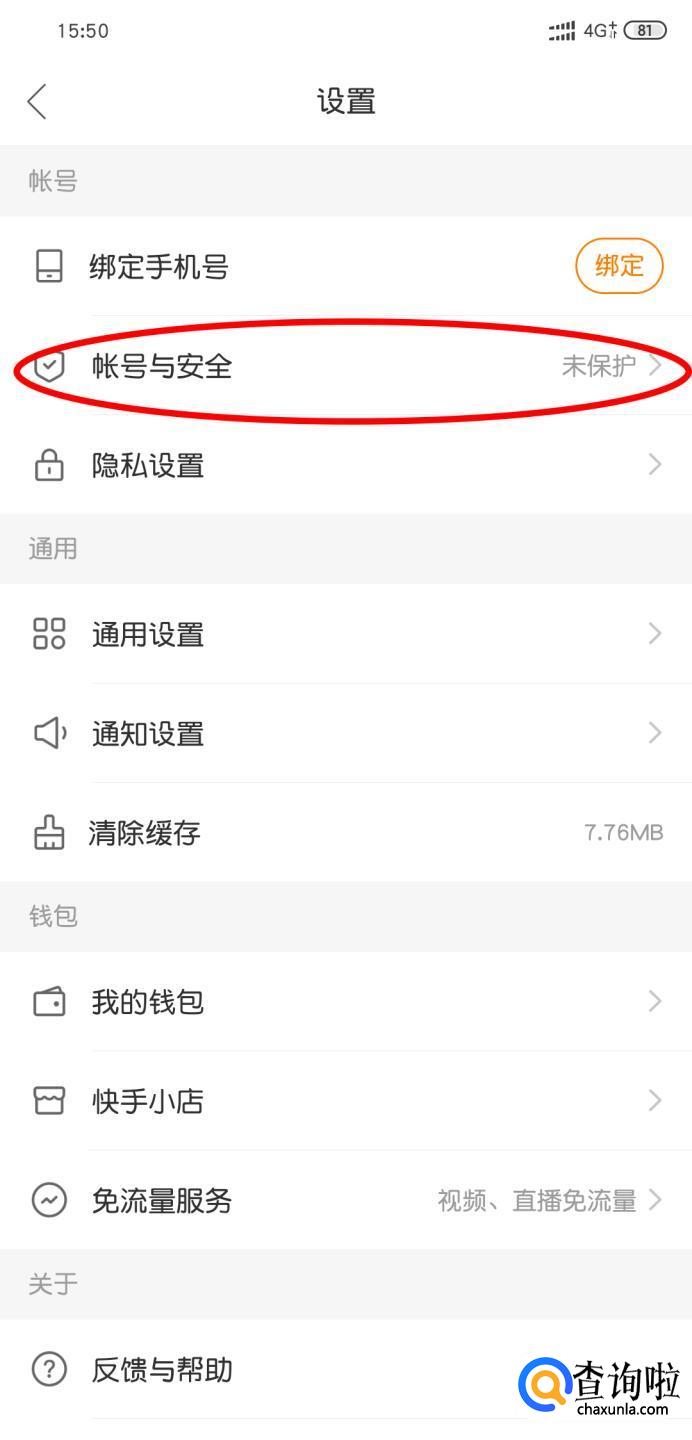Screen dimensions: 692x1440
Task: Go back from the 设置 page
Action: [x=37, y=101]
